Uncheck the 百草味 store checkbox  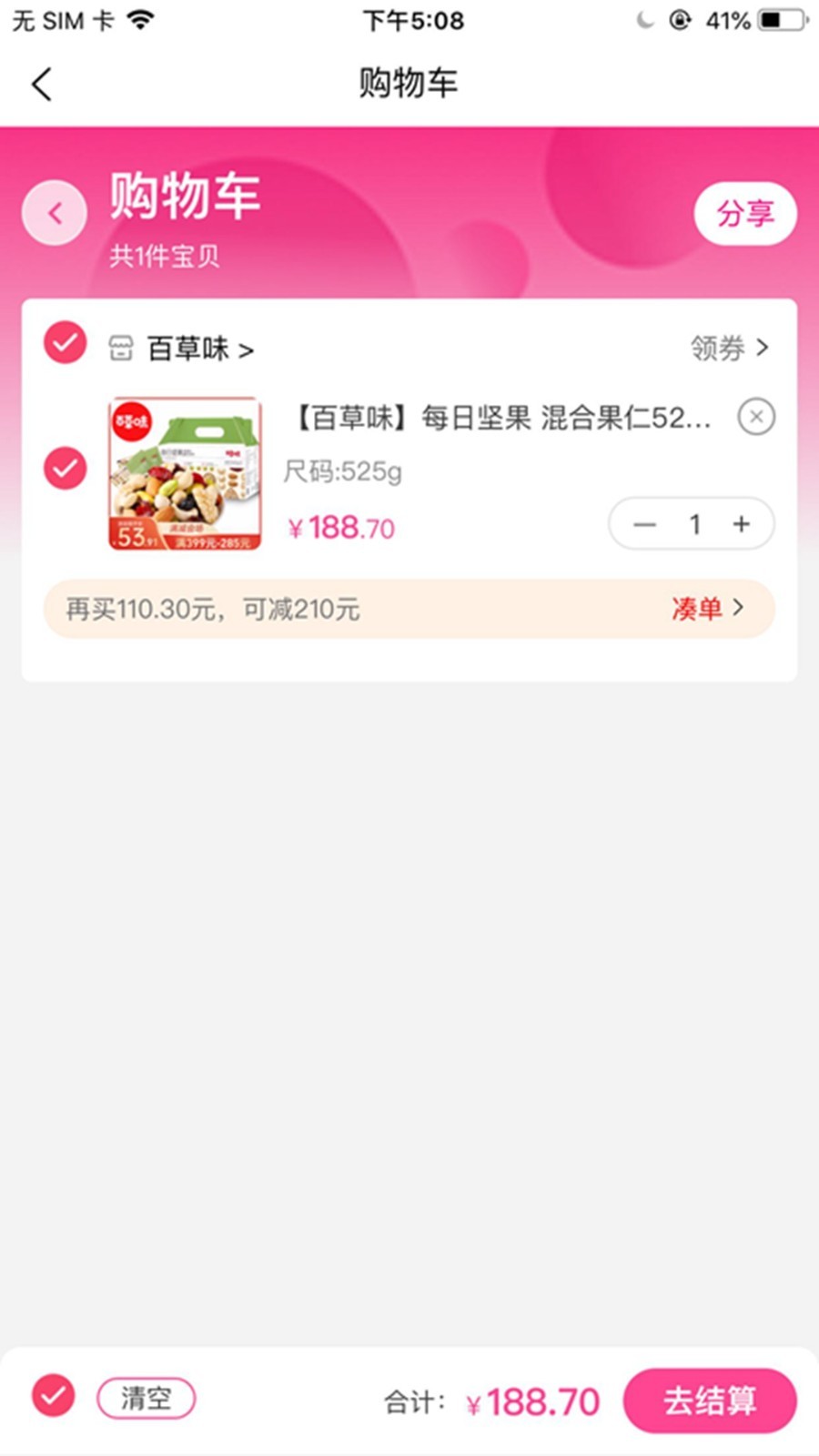65,343
